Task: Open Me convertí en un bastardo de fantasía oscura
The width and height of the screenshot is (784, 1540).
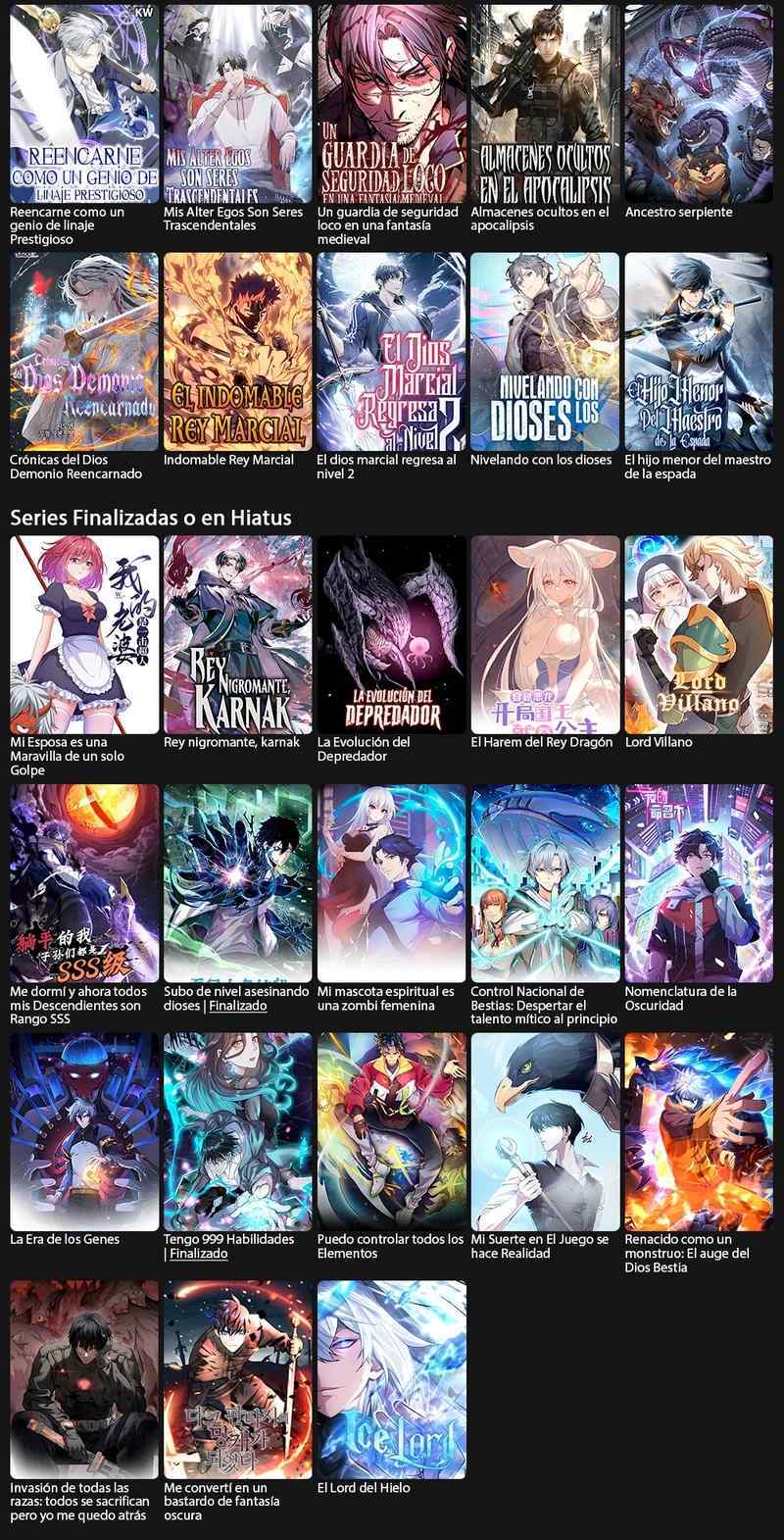Action: (x=238, y=1379)
